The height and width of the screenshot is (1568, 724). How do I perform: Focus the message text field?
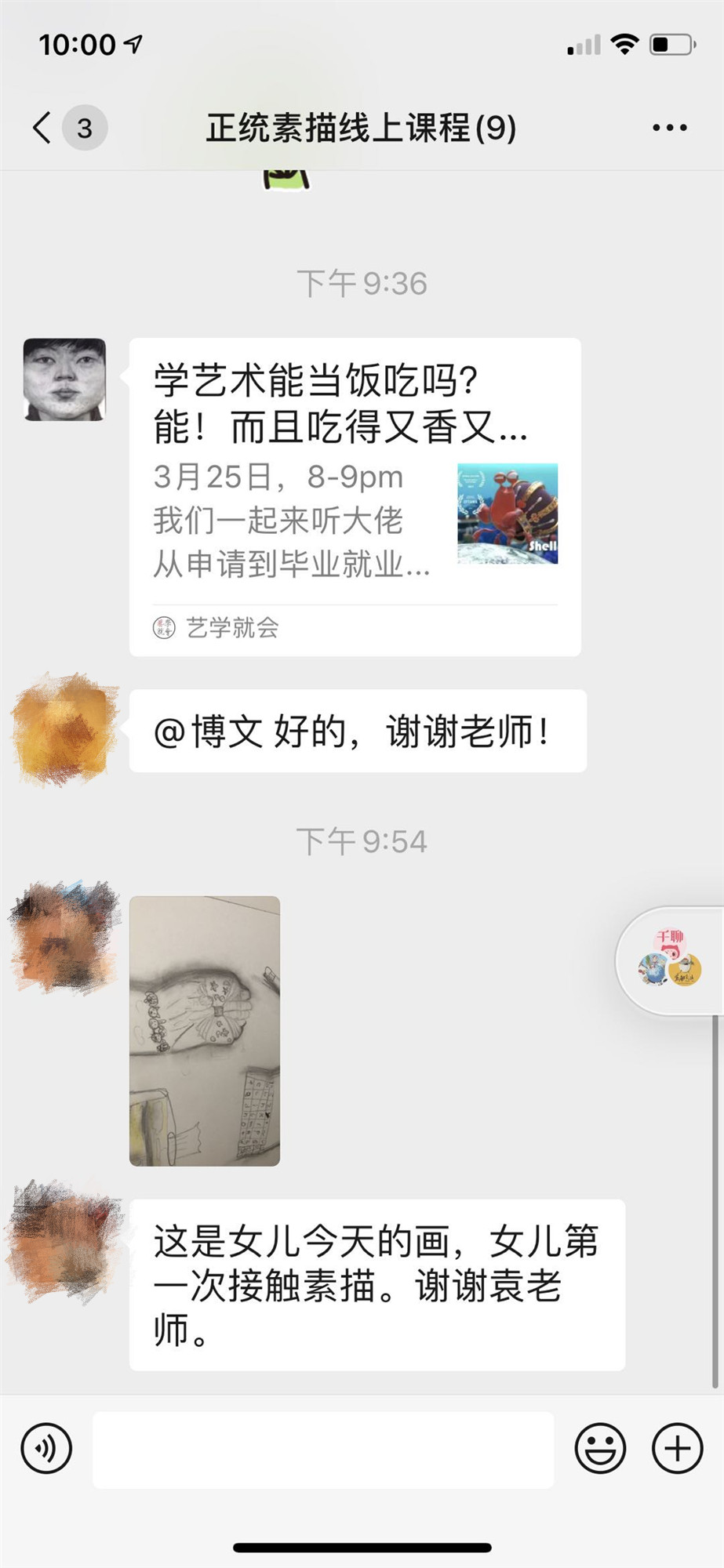tap(323, 1450)
